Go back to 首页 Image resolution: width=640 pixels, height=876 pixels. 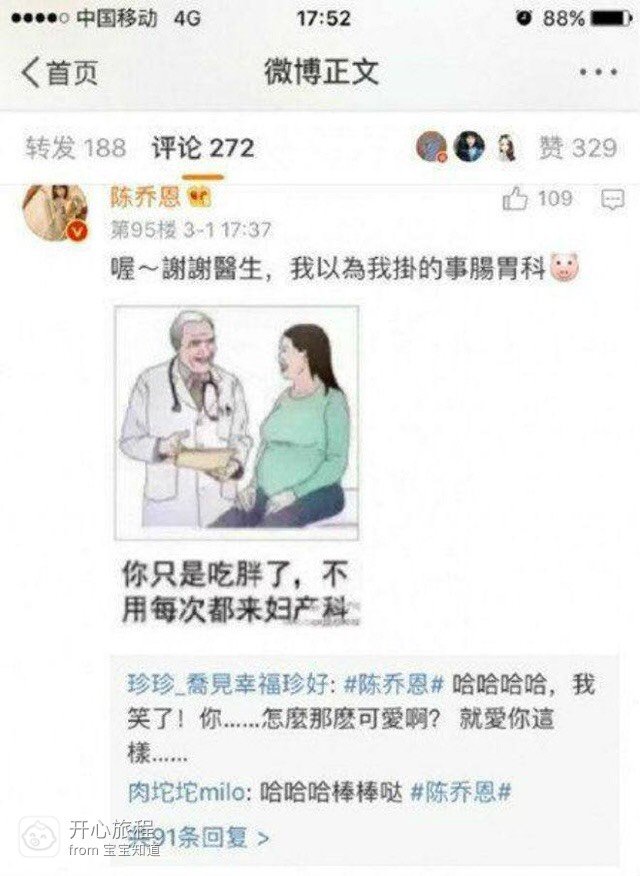pyautogui.click(x=60, y=72)
